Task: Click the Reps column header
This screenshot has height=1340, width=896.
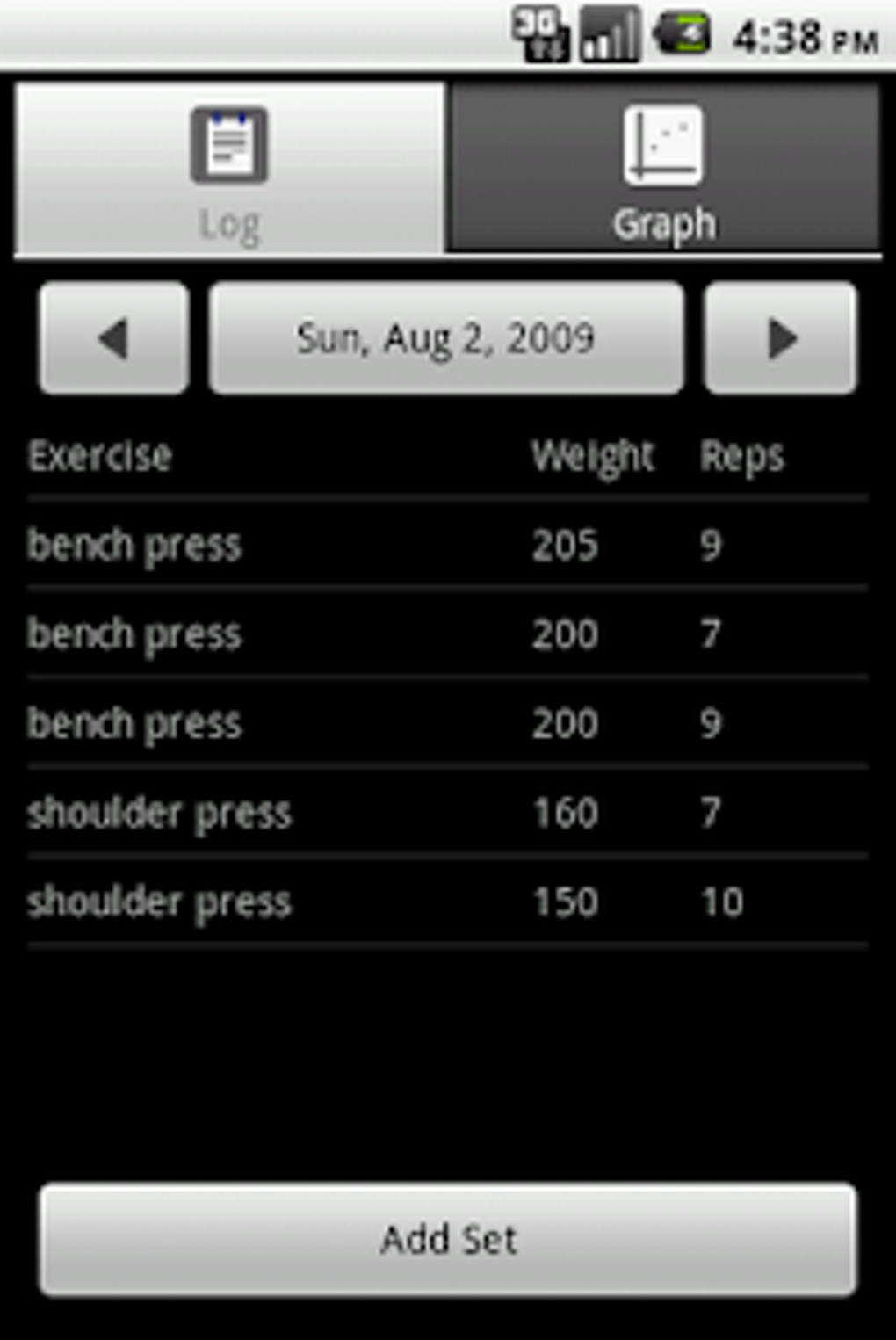Action: (742, 455)
